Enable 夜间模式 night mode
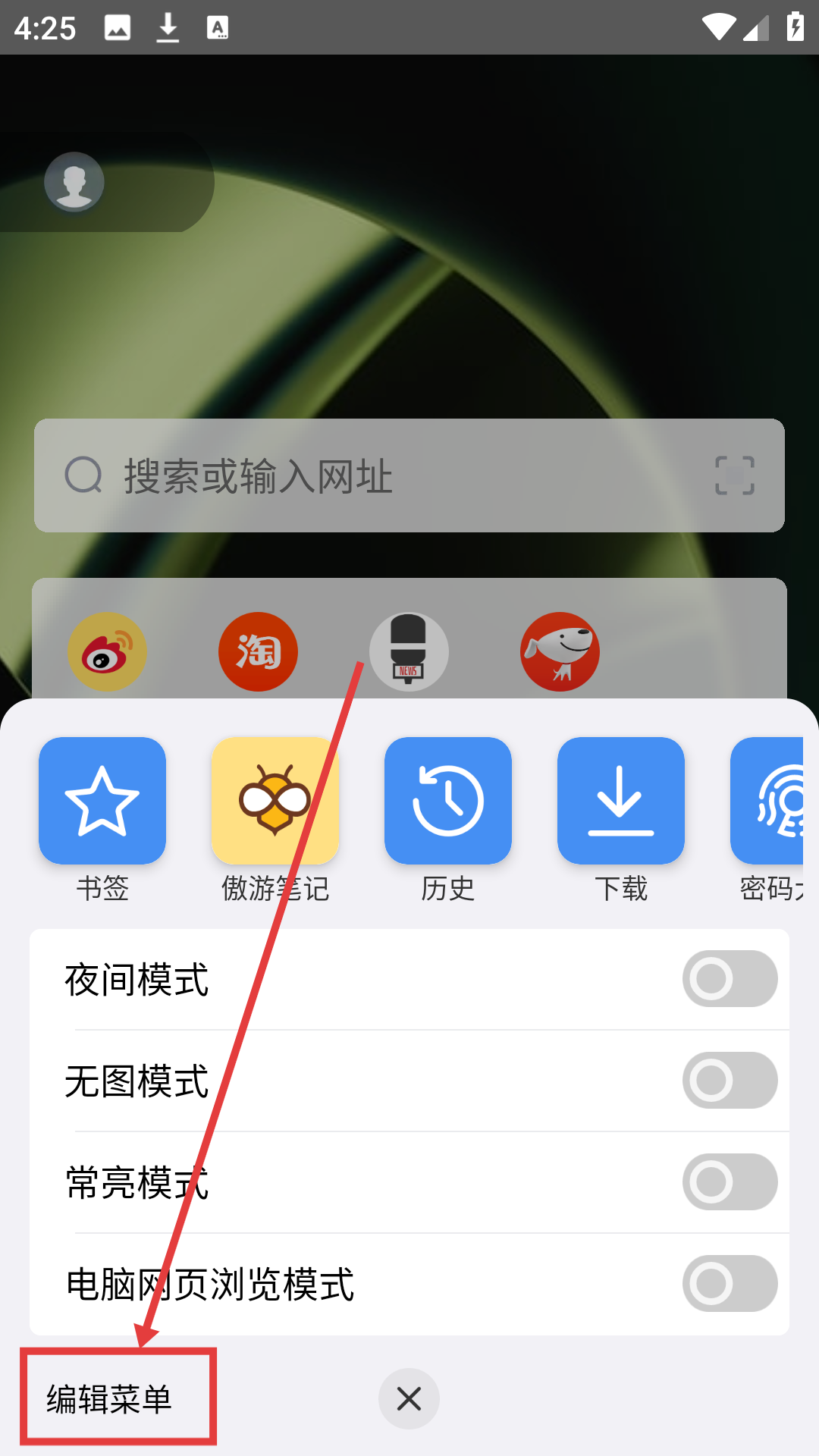The width and height of the screenshot is (819, 1456). pyautogui.click(x=730, y=979)
